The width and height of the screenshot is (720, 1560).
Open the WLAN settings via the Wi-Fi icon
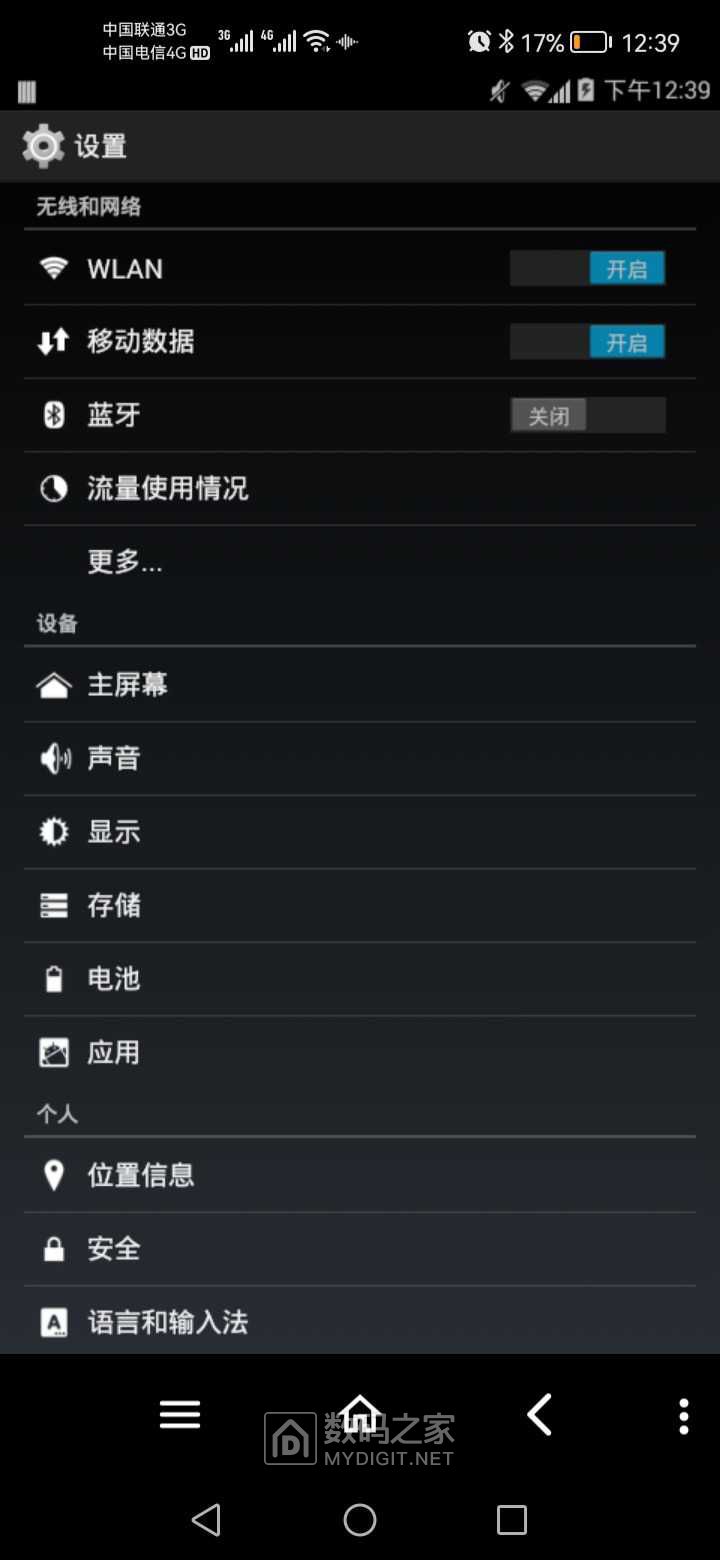coord(53,268)
